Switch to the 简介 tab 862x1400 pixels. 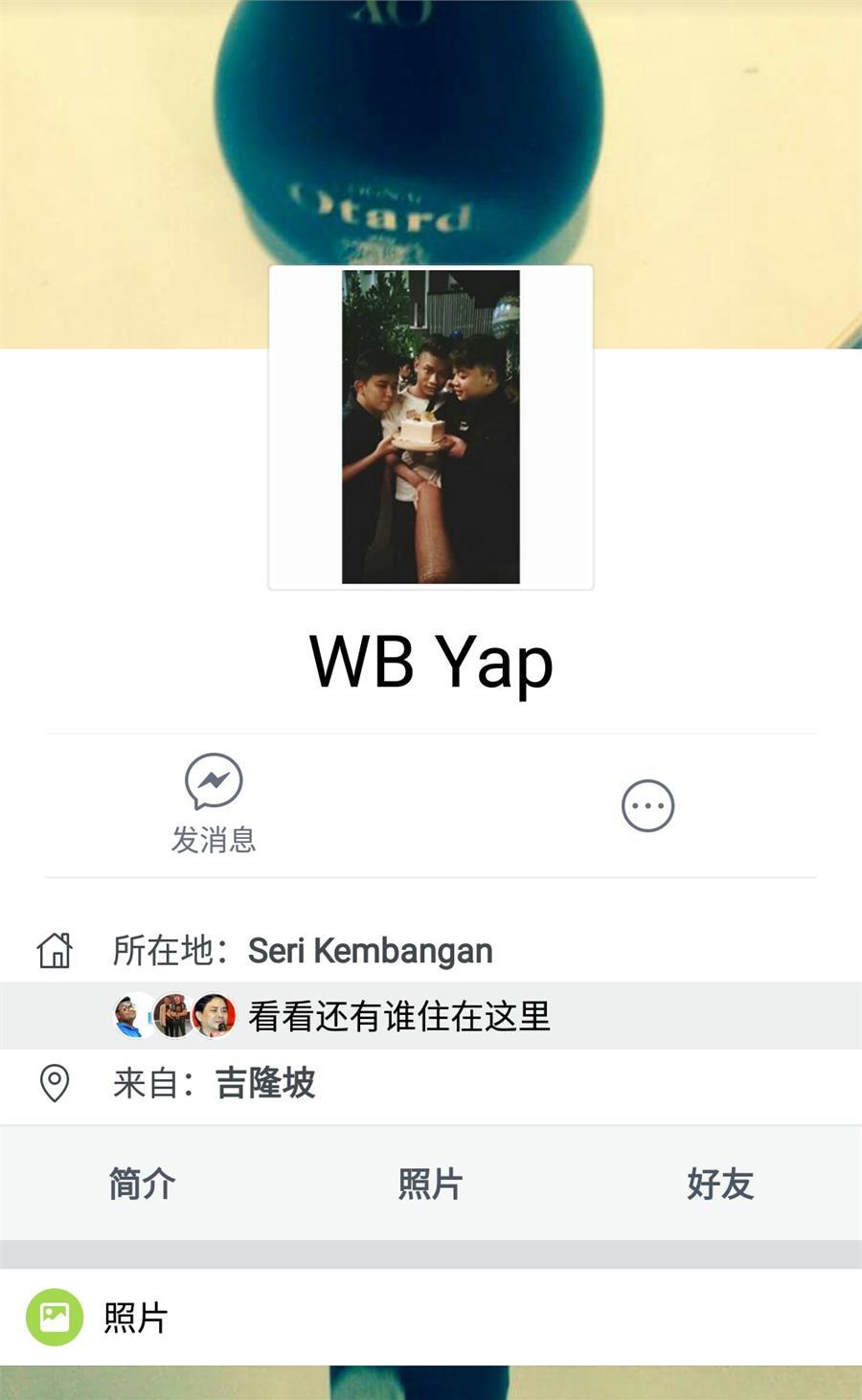(142, 1184)
